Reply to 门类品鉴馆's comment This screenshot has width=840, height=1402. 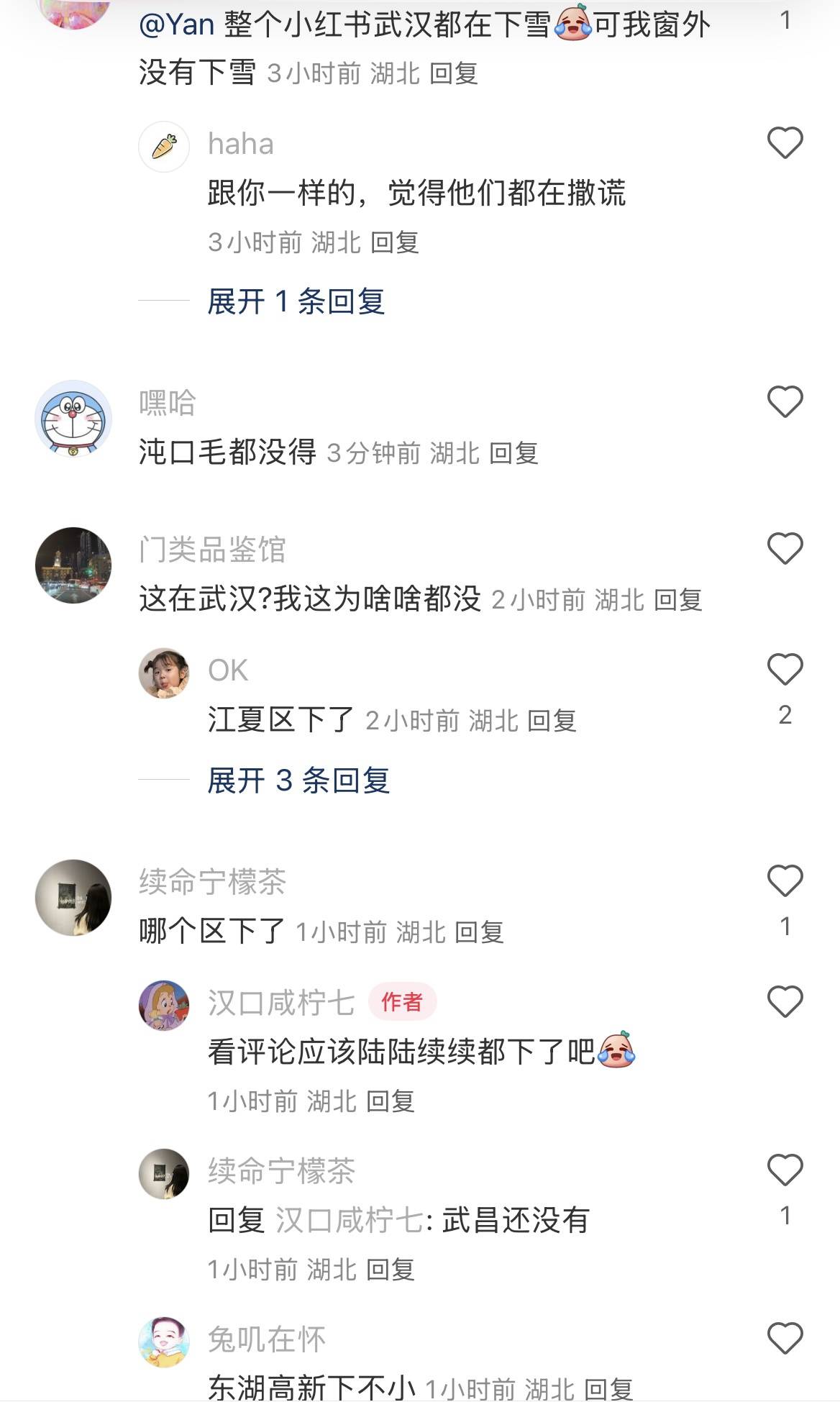click(x=678, y=600)
